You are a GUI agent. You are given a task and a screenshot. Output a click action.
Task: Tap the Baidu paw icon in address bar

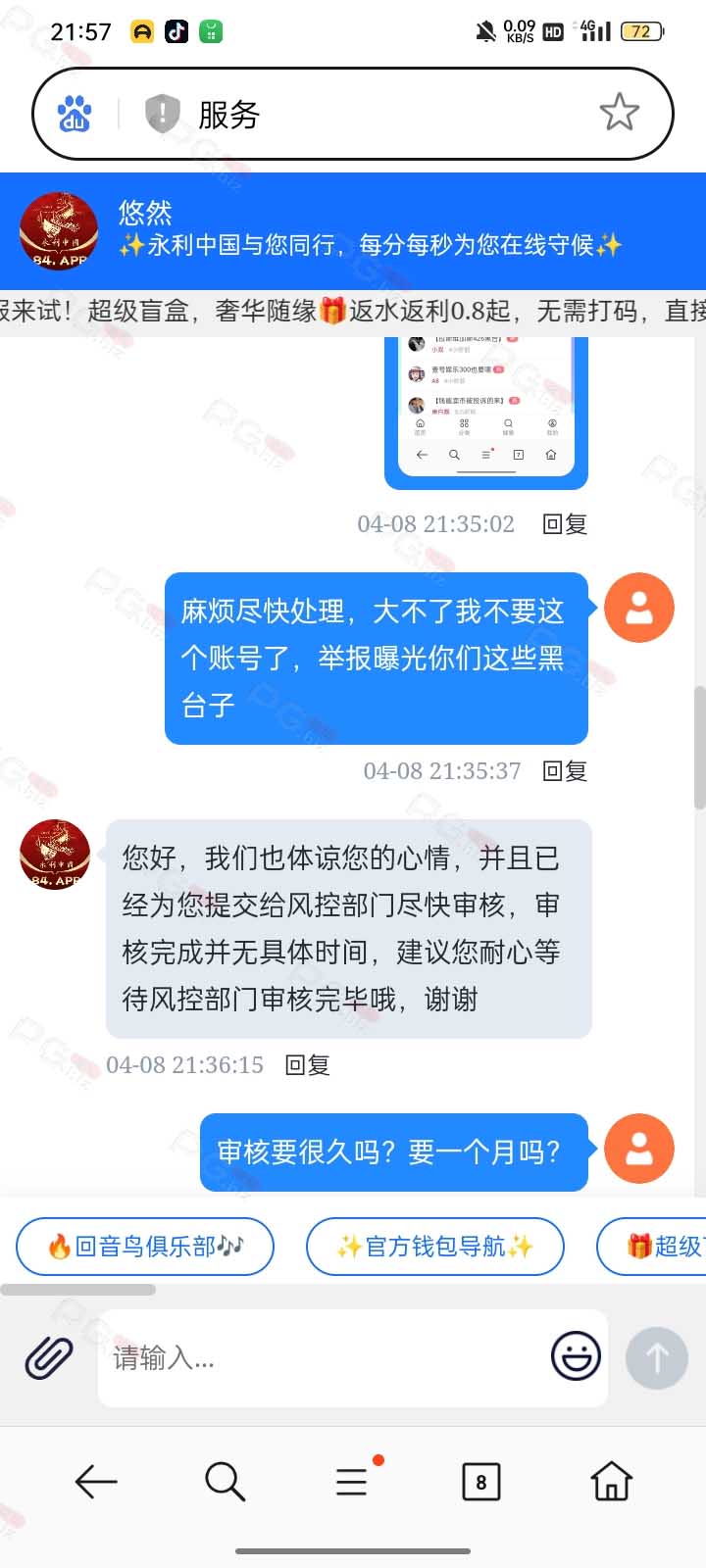click(75, 114)
